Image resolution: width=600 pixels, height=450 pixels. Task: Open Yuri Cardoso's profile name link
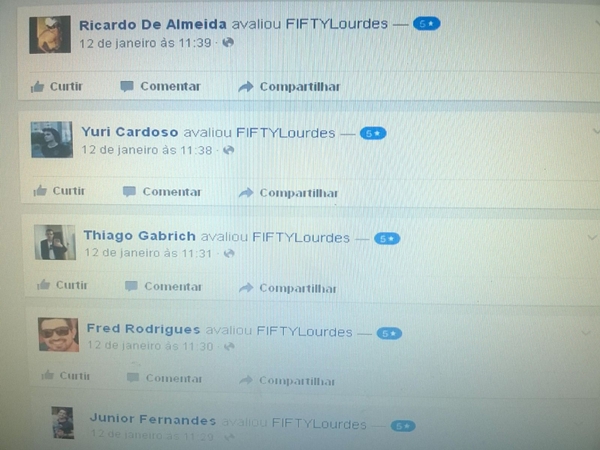click(x=130, y=132)
